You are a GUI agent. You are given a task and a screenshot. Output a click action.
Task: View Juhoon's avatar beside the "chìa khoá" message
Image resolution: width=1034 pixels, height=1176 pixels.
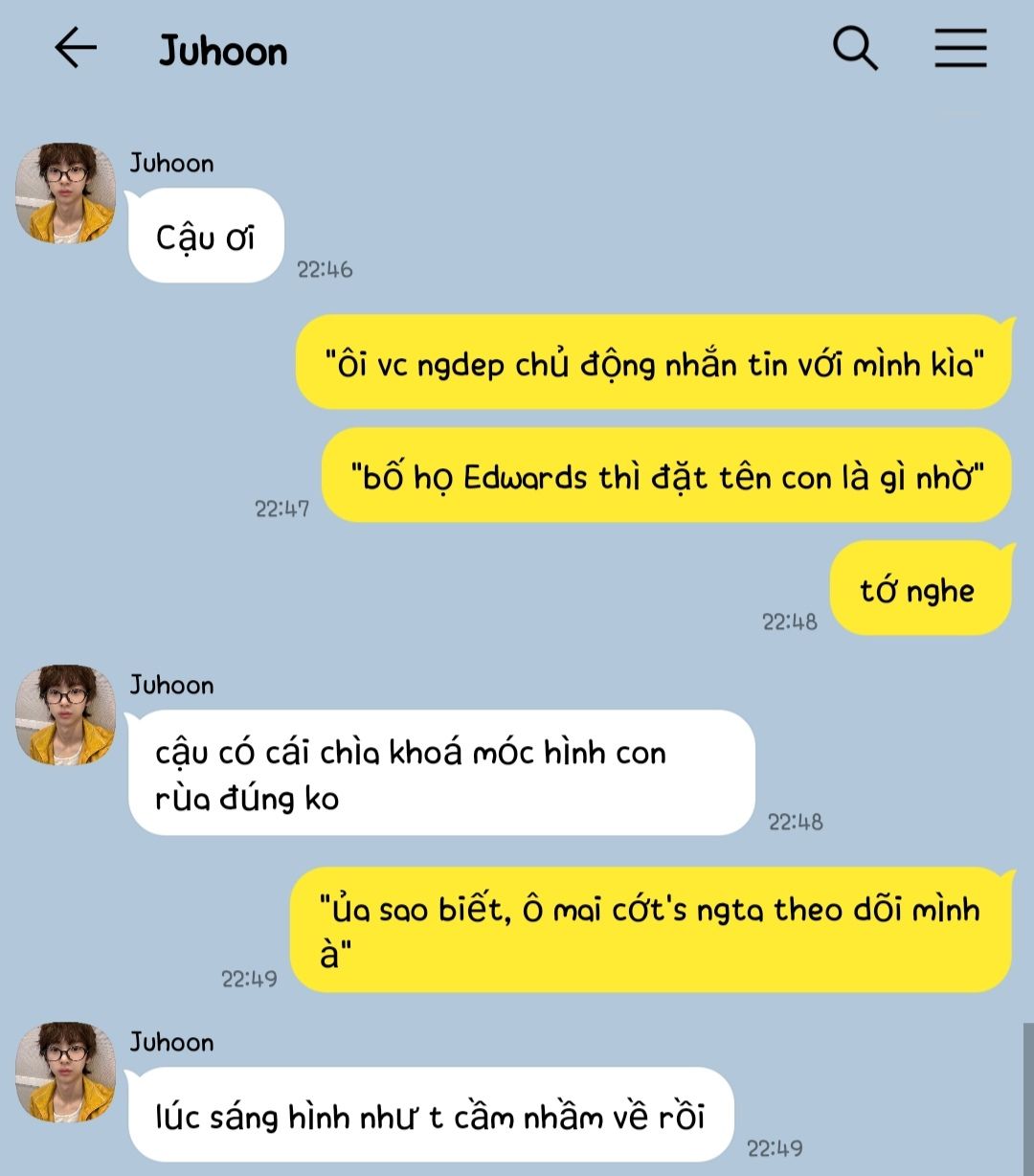coord(65,715)
